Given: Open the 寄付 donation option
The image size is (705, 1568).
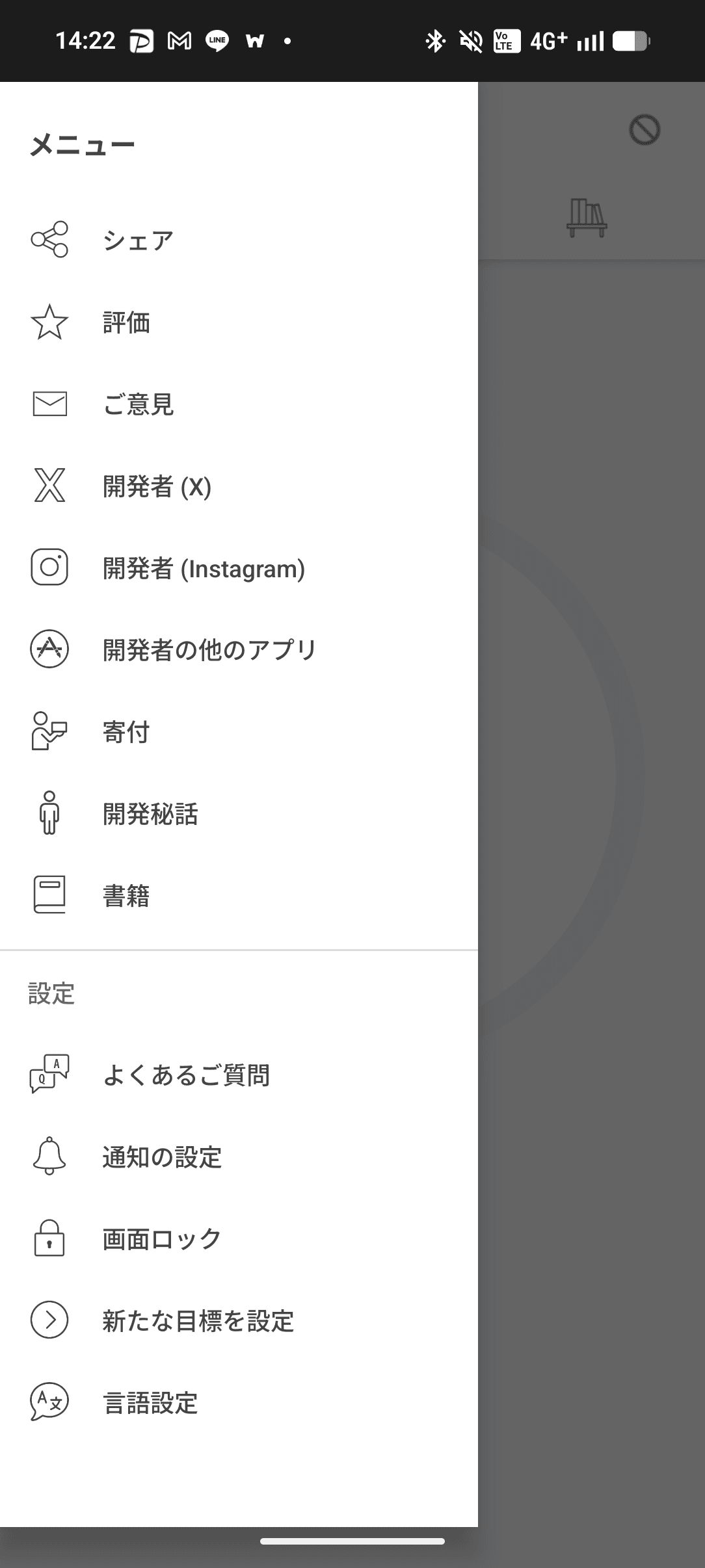Looking at the screenshot, I should (126, 732).
